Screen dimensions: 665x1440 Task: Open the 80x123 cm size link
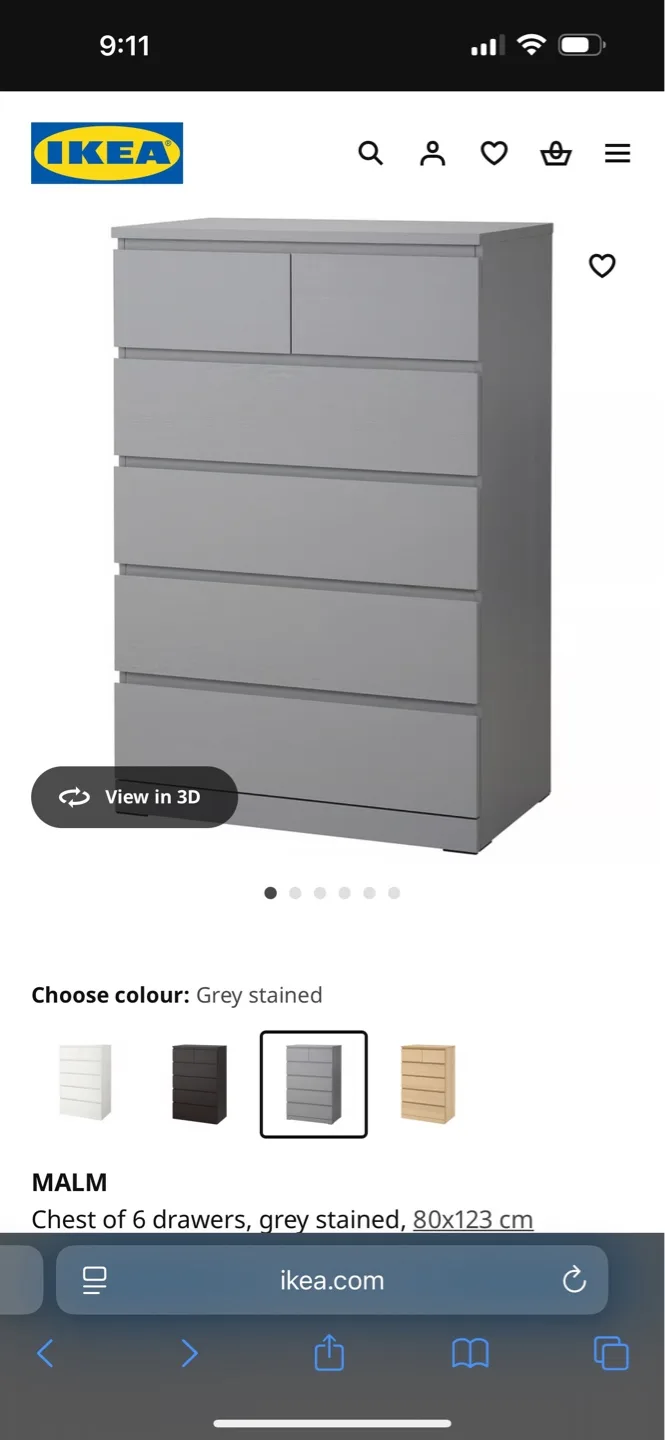point(473,1220)
